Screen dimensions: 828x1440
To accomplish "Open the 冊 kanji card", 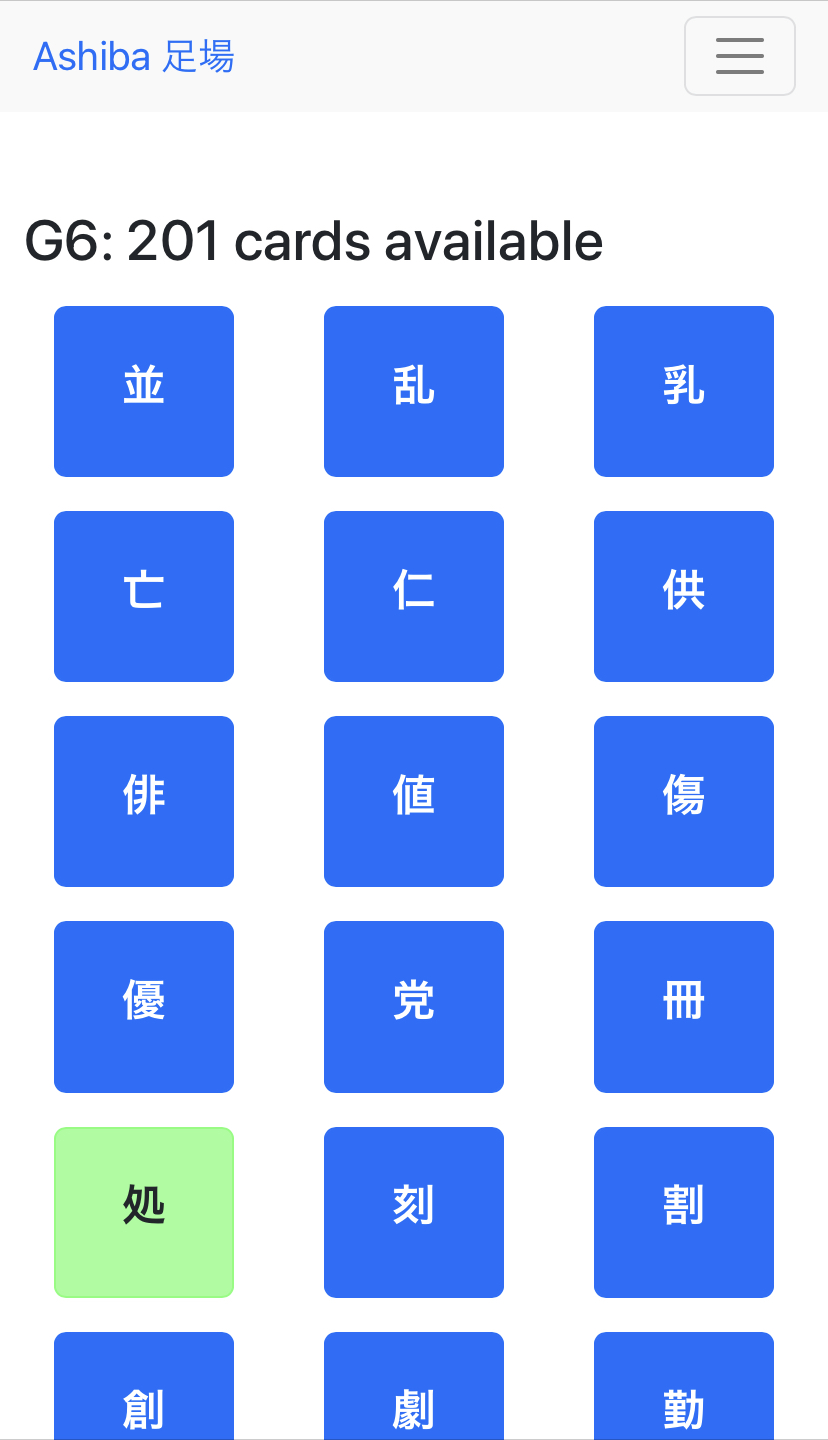I will pos(684,1006).
